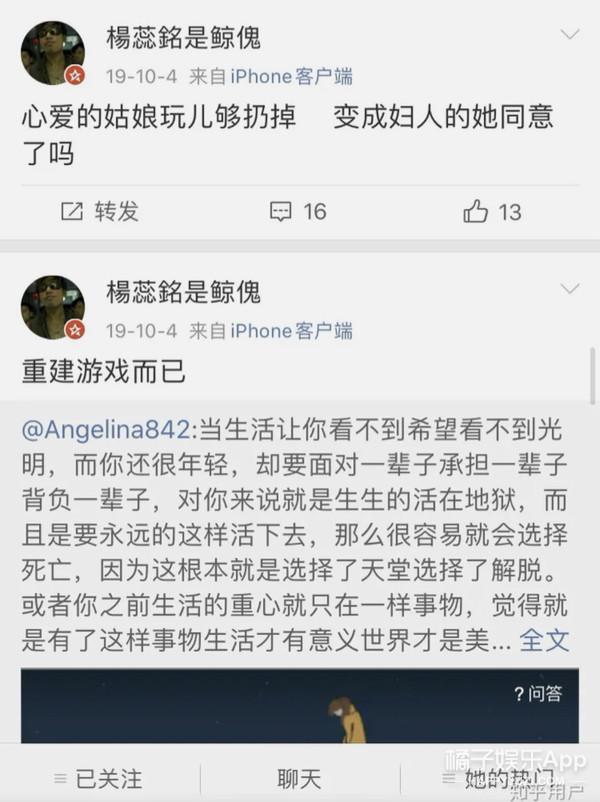600x802 pixels.
Task: Start a chat via 聊天
Action: click(x=299, y=778)
